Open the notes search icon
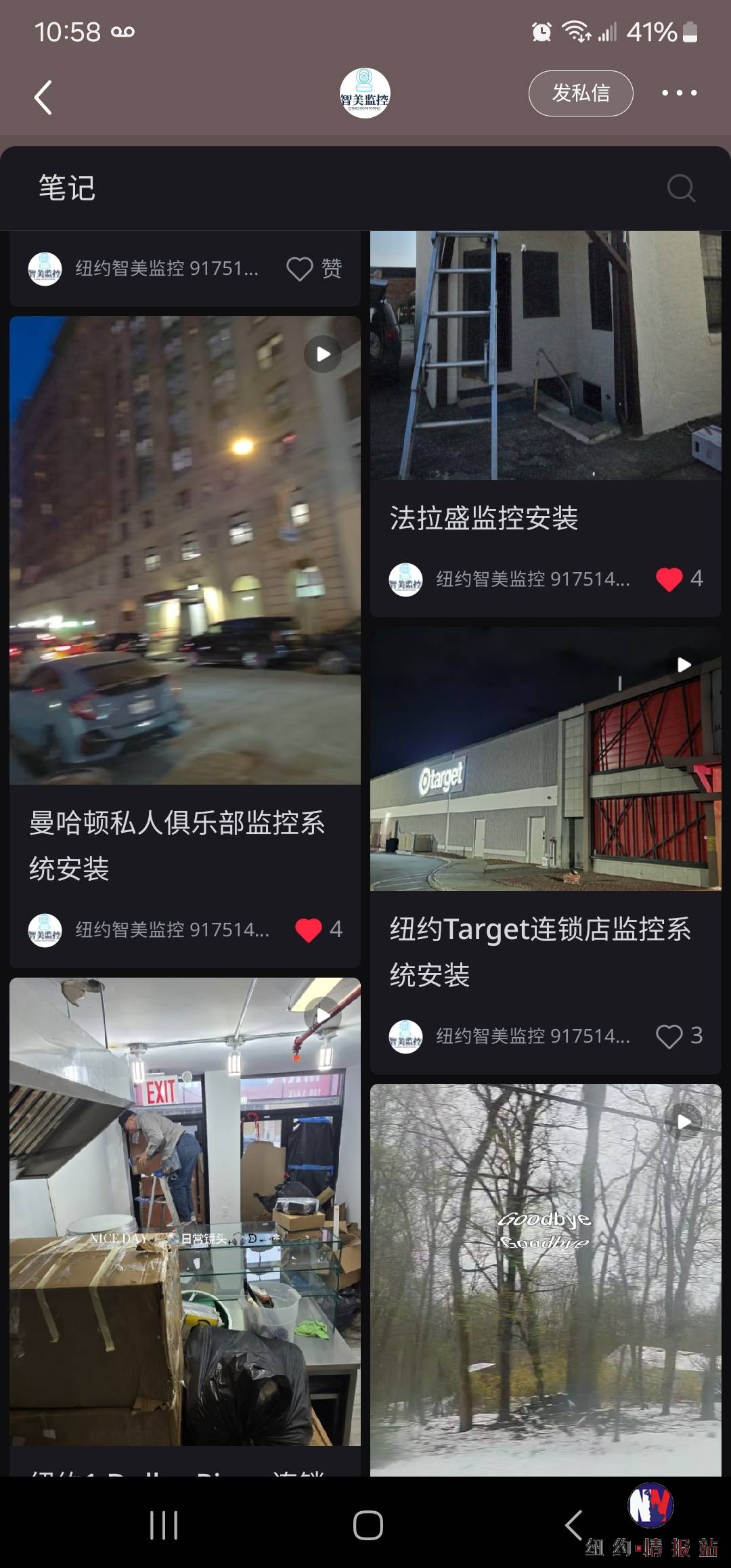The image size is (731, 1568). 680,188
